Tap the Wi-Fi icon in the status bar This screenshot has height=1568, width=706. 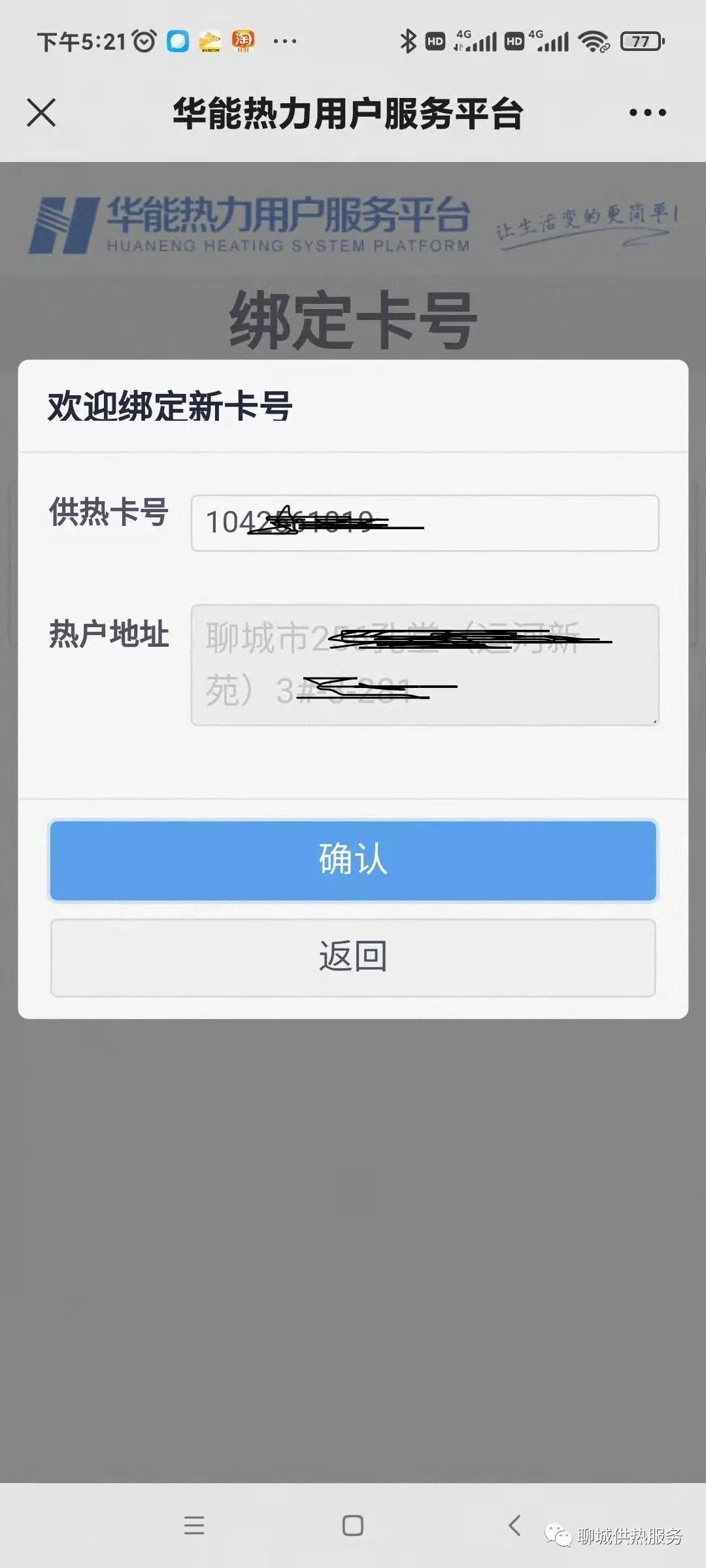[592, 41]
